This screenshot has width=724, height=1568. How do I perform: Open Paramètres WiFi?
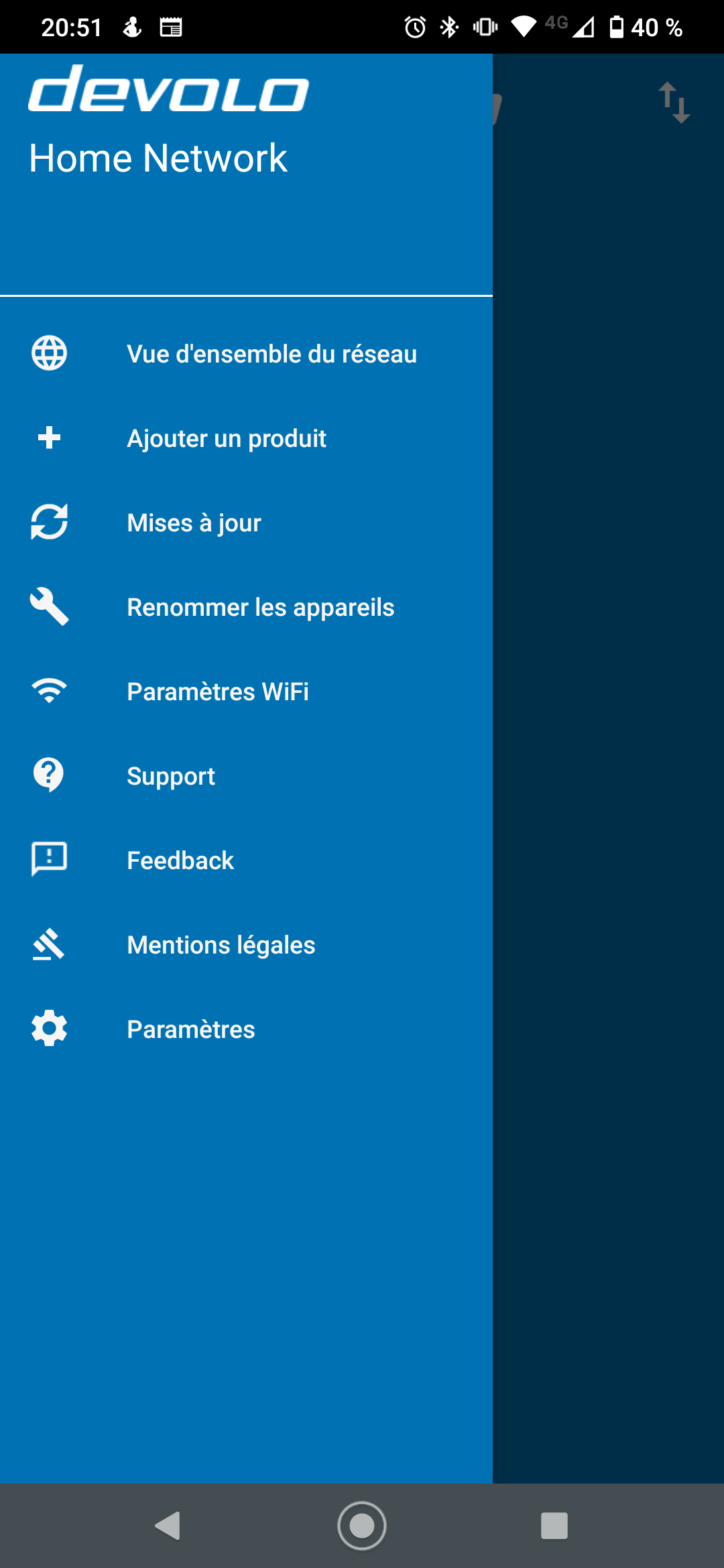tap(218, 692)
